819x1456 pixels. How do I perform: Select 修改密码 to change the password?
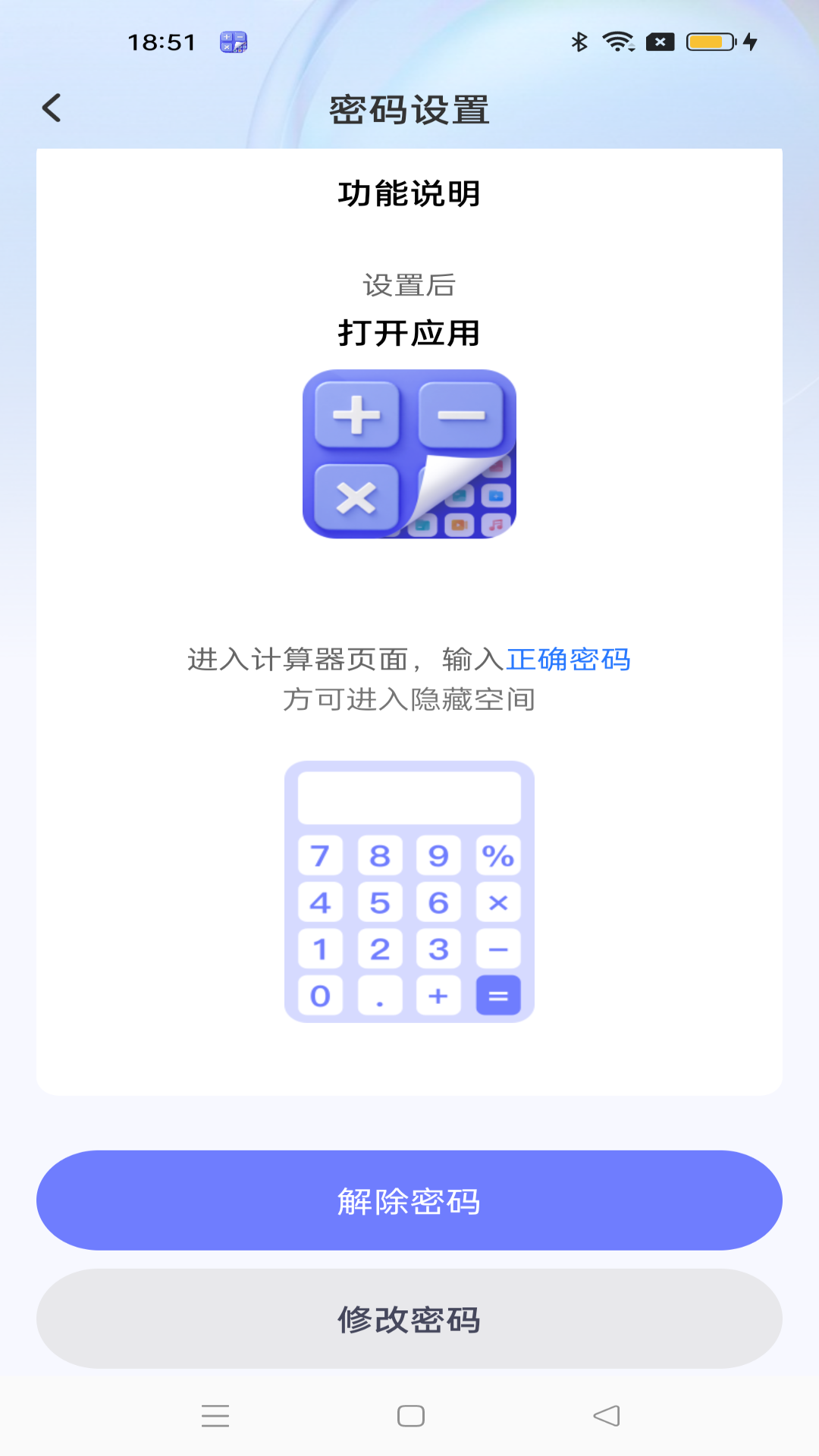(x=409, y=1319)
